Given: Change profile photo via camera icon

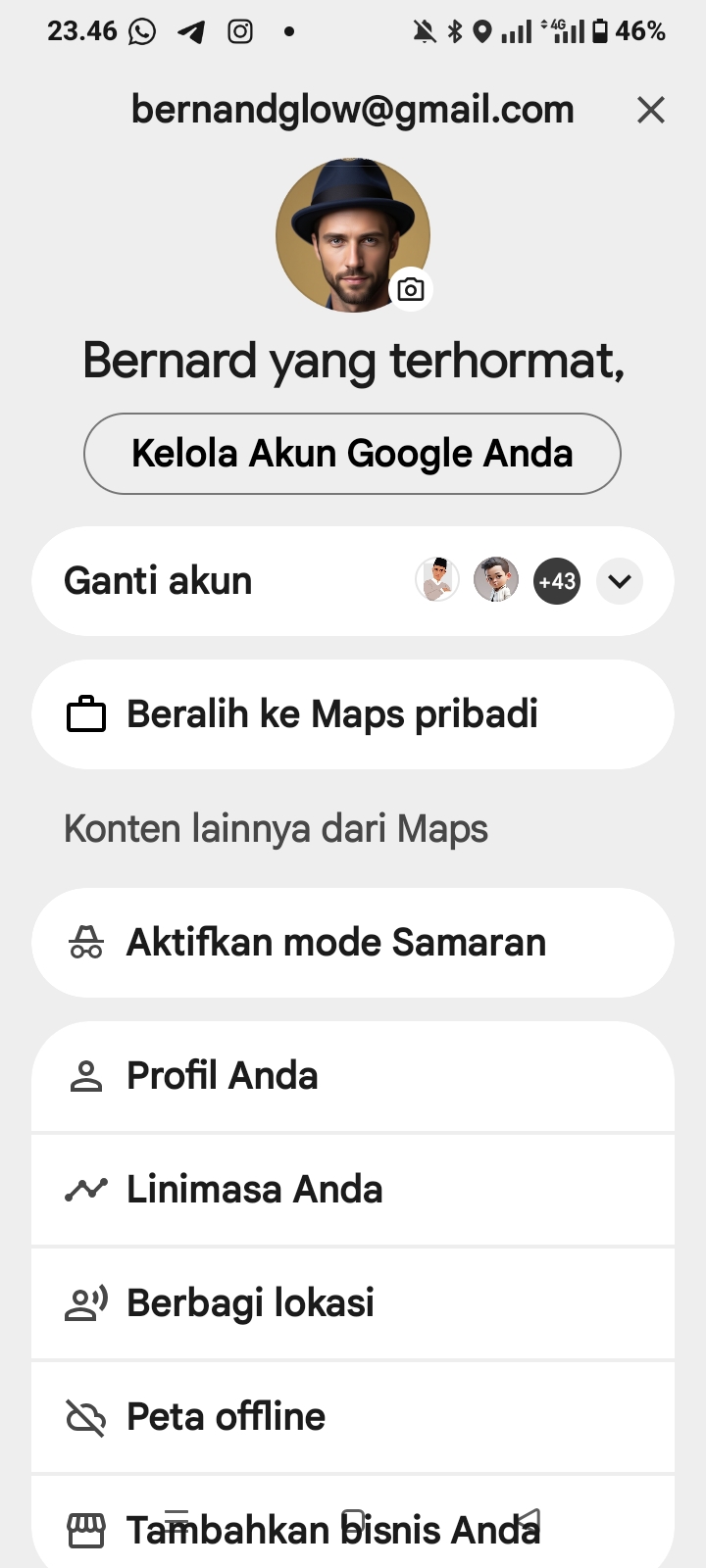Looking at the screenshot, I should 411,289.
